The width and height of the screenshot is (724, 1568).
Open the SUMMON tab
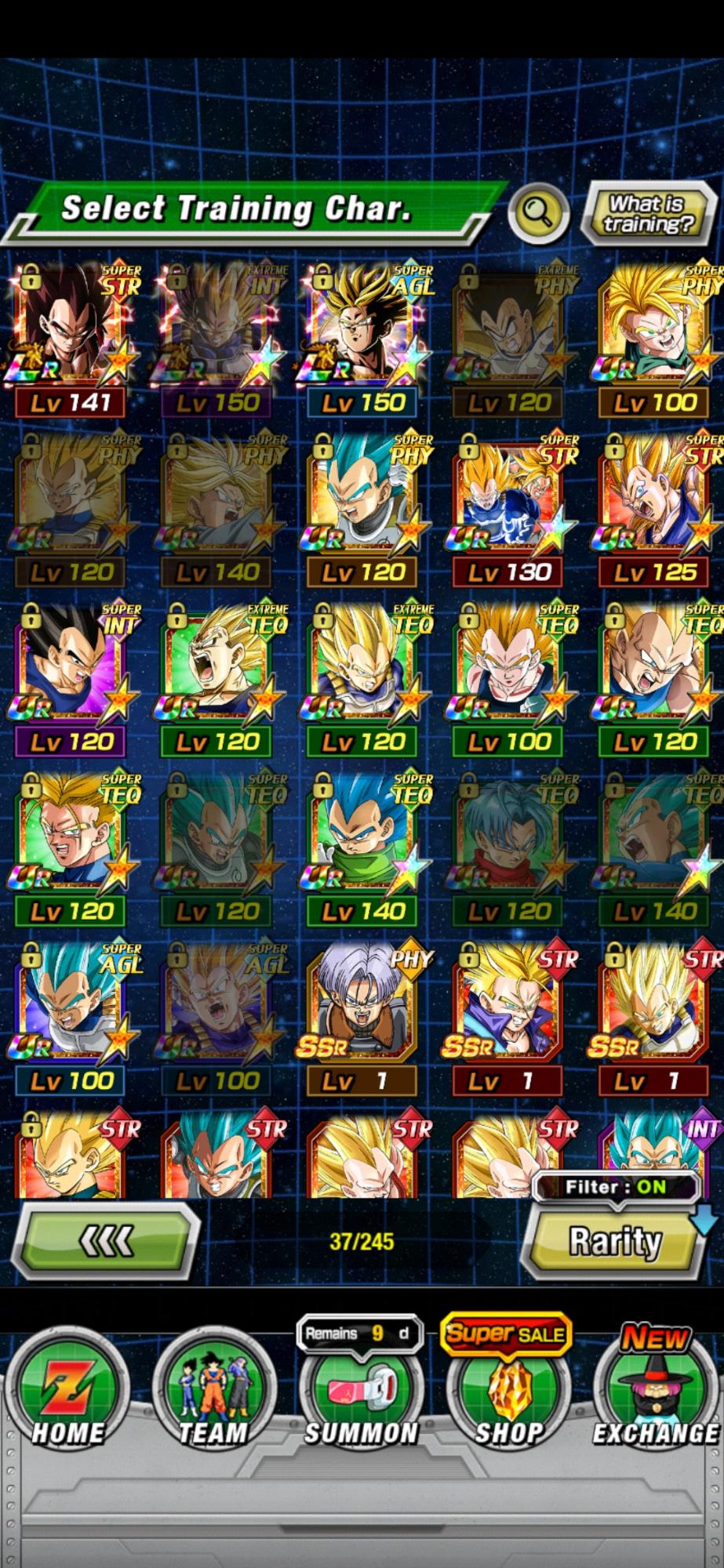tap(361, 1392)
